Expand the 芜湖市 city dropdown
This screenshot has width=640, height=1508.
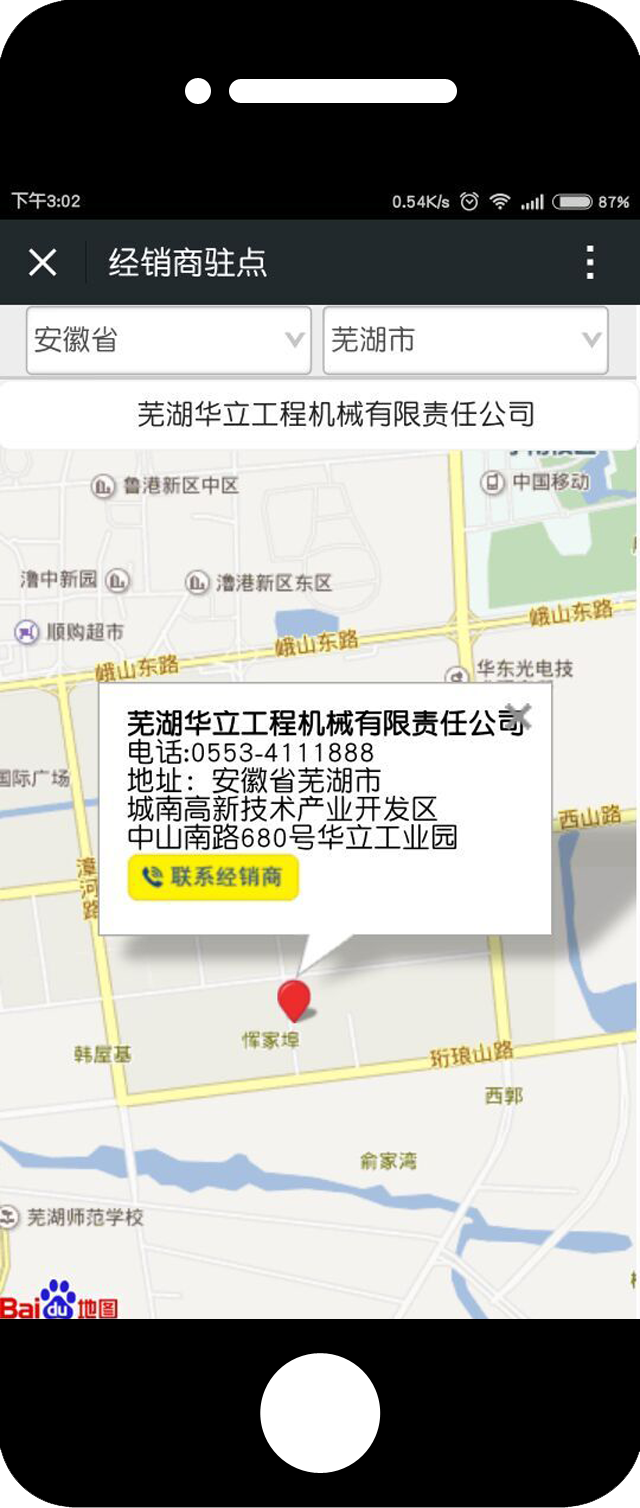pos(465,340)
